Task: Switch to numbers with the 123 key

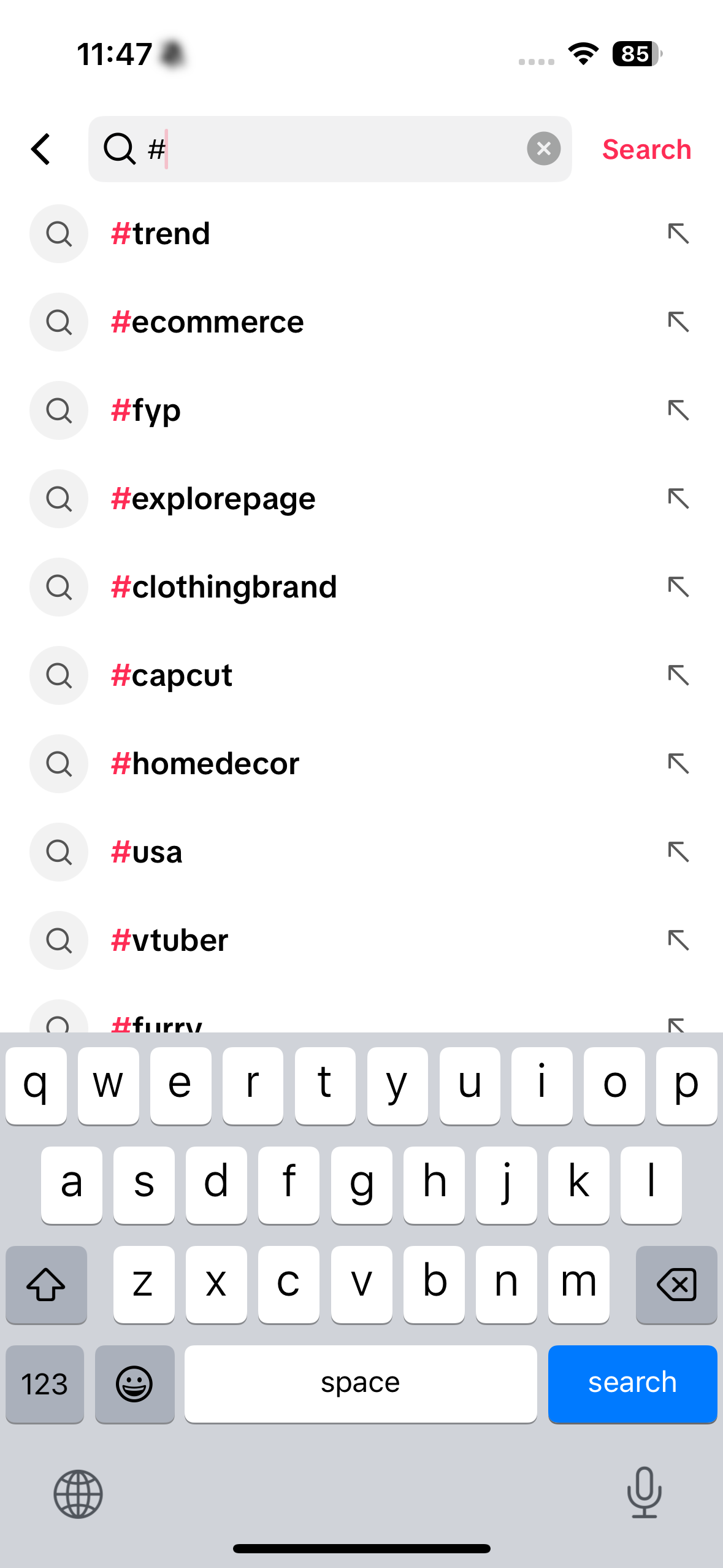Action: pos(44,1384)
